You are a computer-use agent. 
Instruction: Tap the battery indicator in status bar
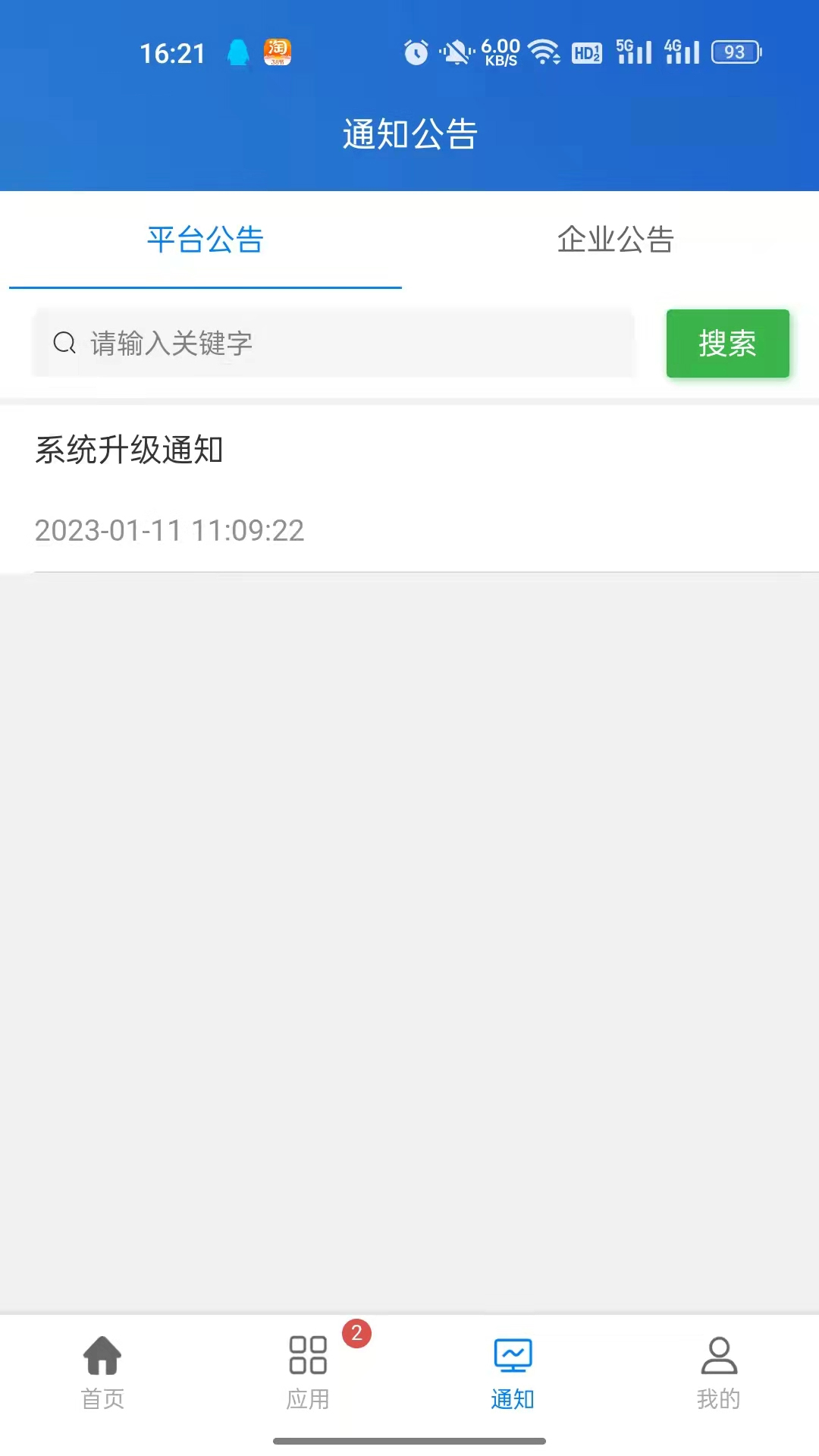733,52
